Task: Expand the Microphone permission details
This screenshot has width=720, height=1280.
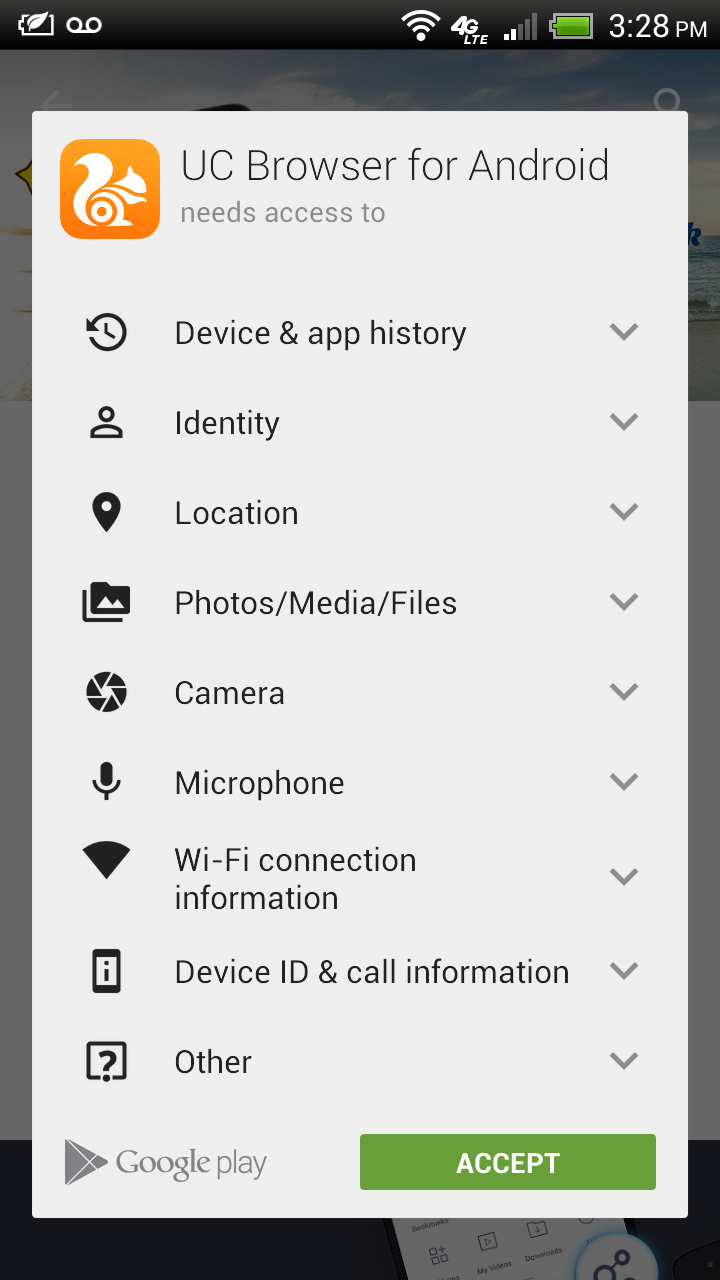Action: [x=623, y=781]
